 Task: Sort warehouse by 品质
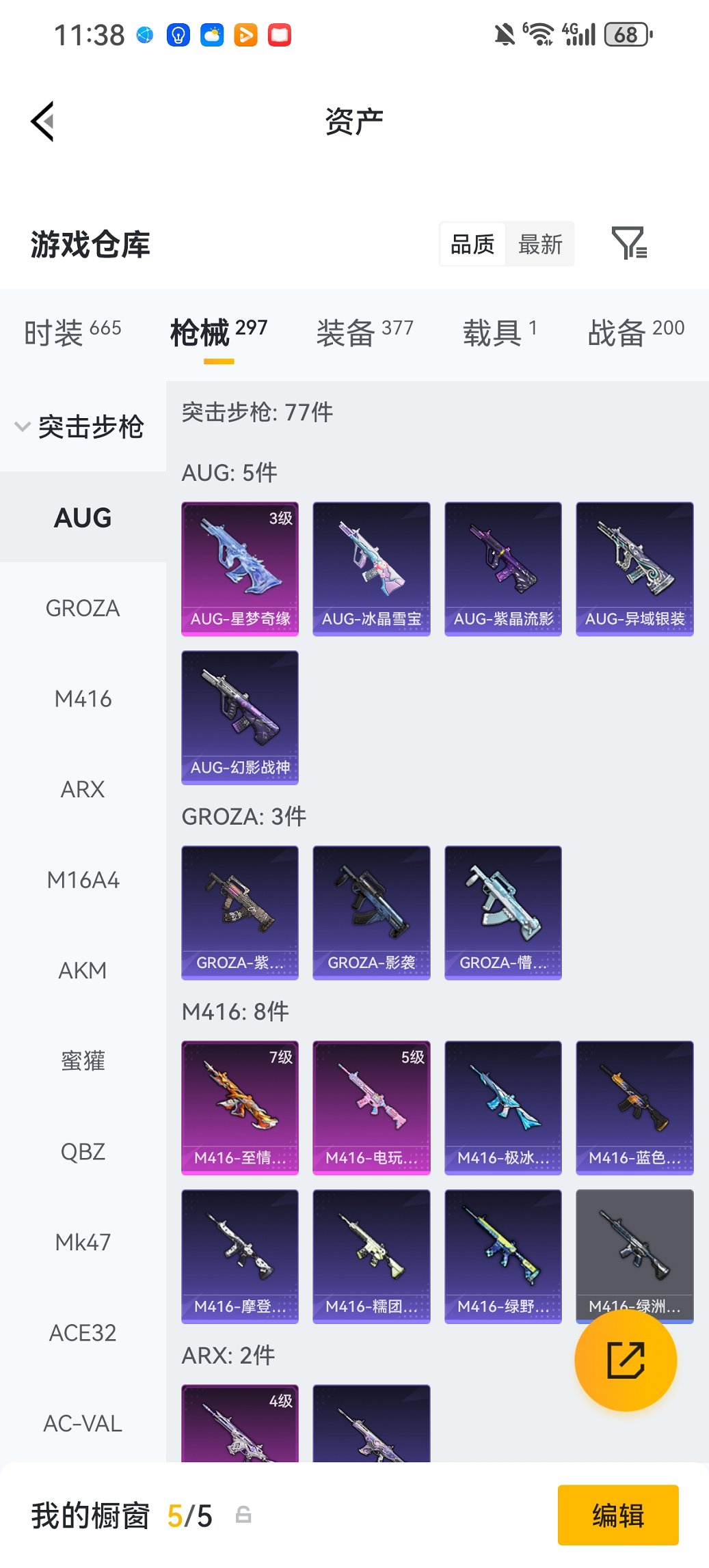tap(472, 244)
